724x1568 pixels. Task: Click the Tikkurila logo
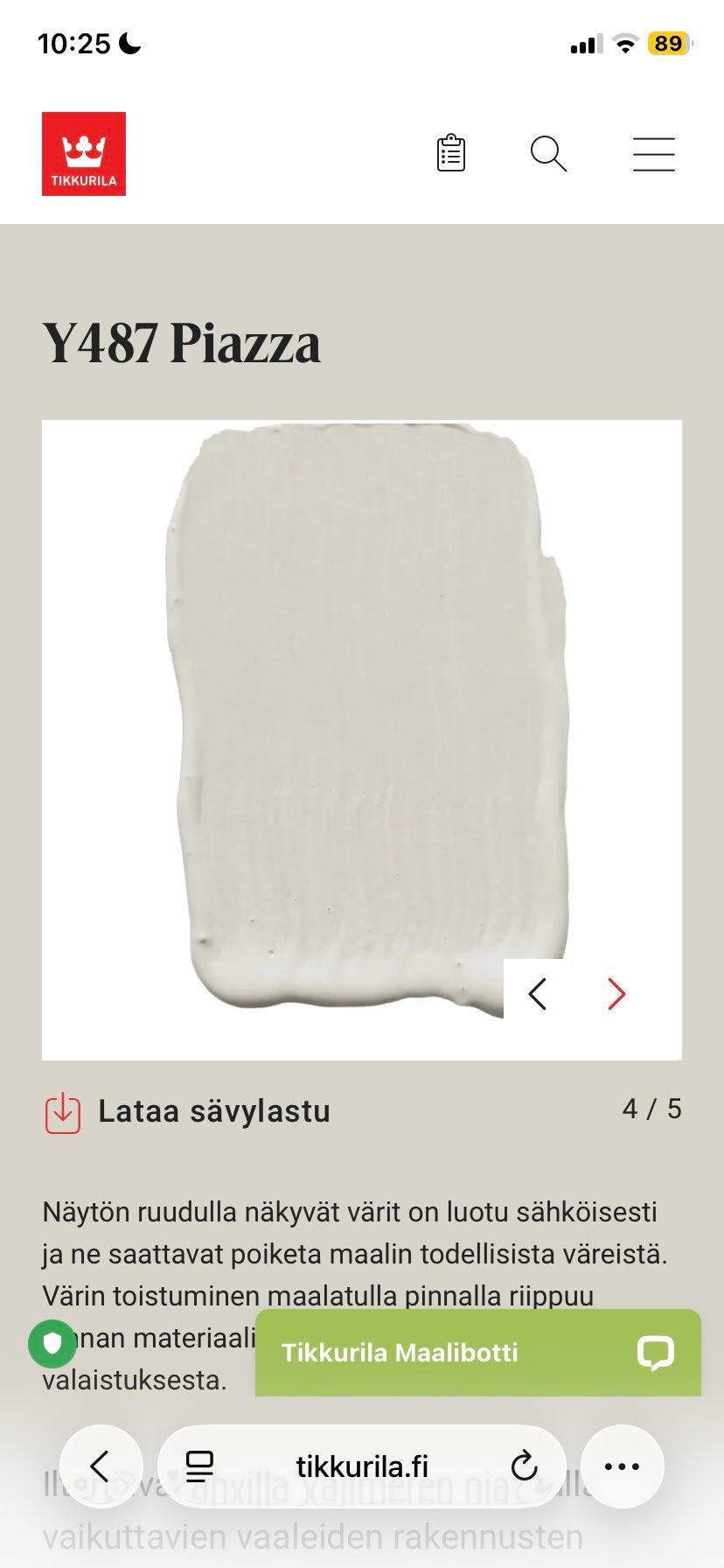pos(85,150)
